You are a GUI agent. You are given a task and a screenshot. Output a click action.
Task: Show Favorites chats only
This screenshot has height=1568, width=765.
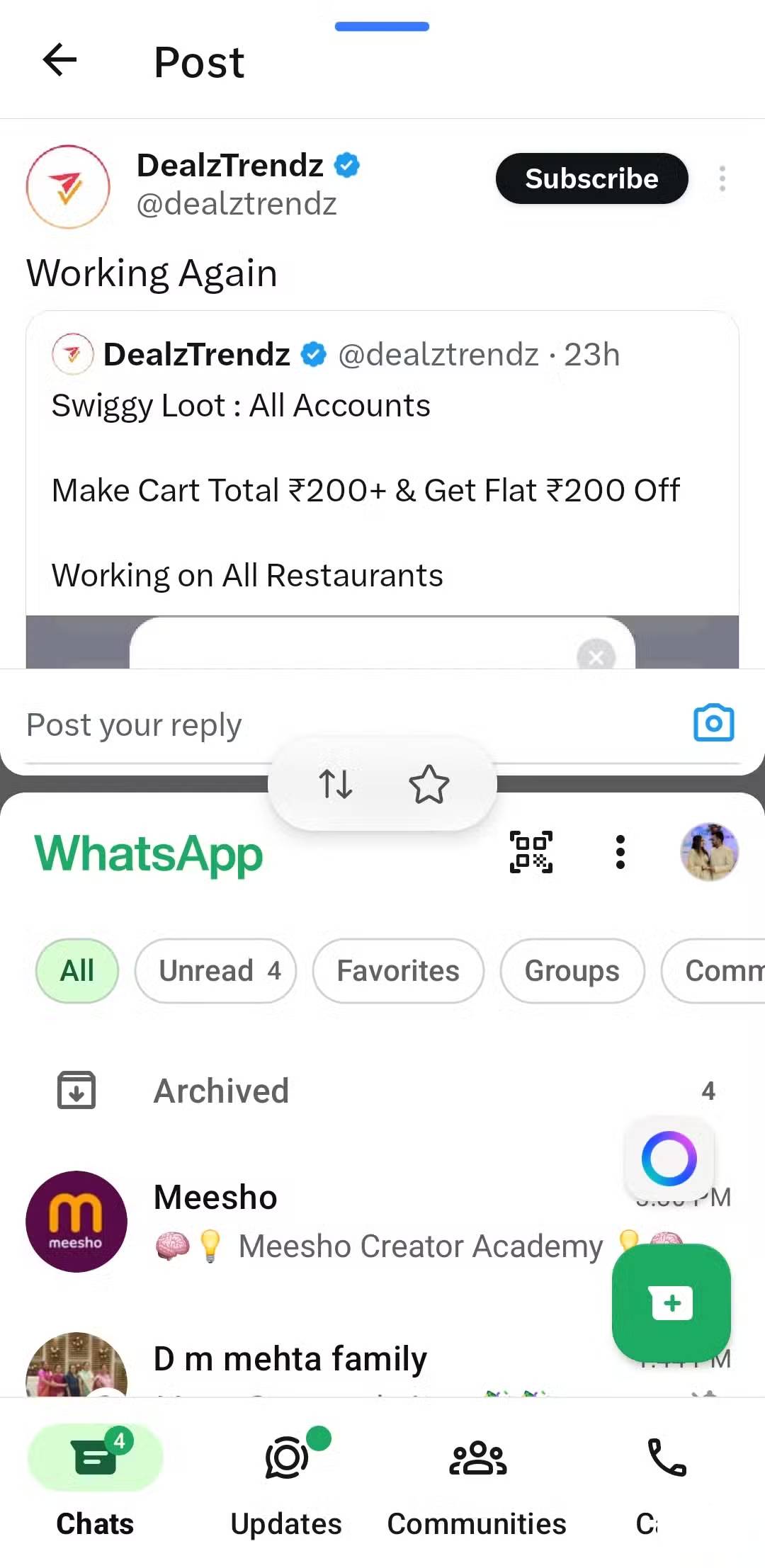pyautogui.click(x=398, y=971)
